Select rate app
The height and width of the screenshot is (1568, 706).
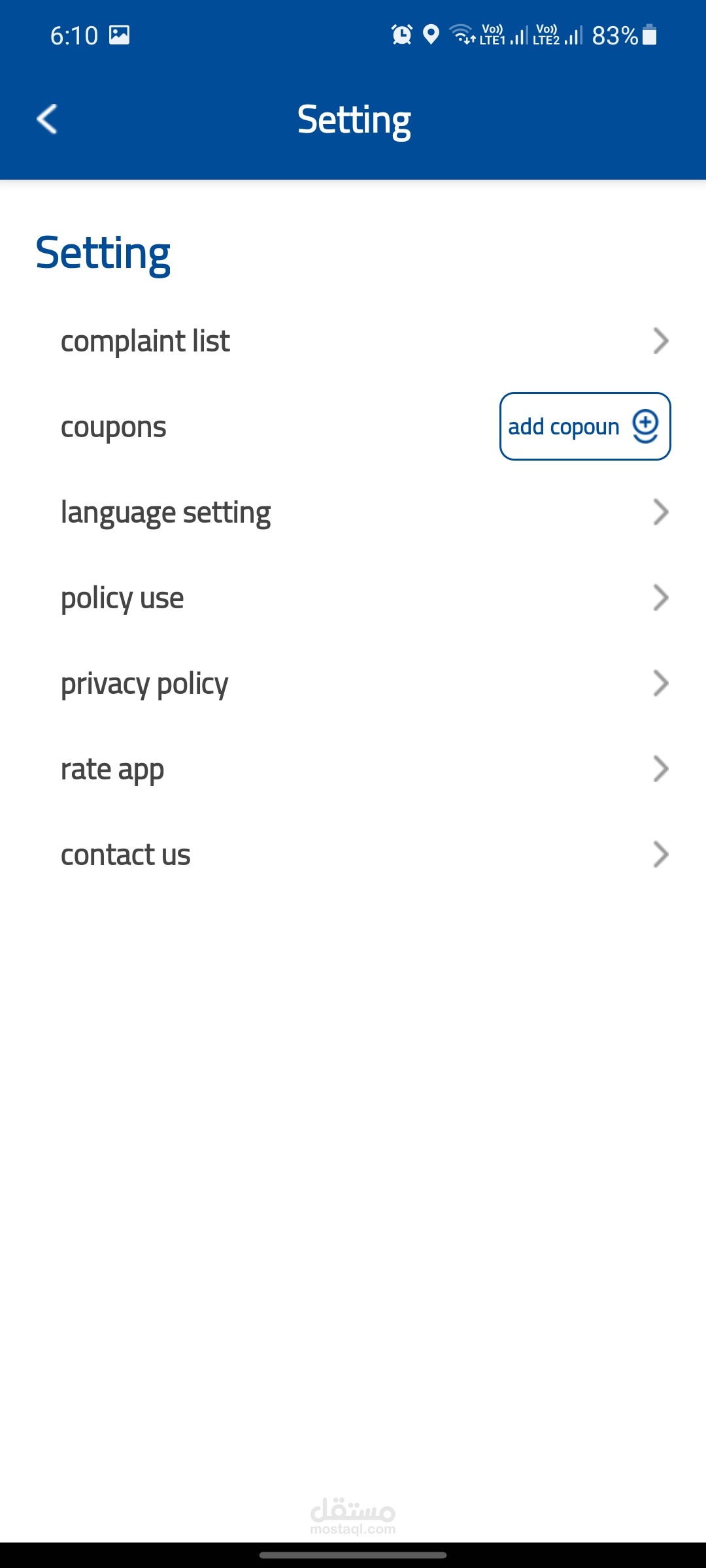tap(353, 769)
